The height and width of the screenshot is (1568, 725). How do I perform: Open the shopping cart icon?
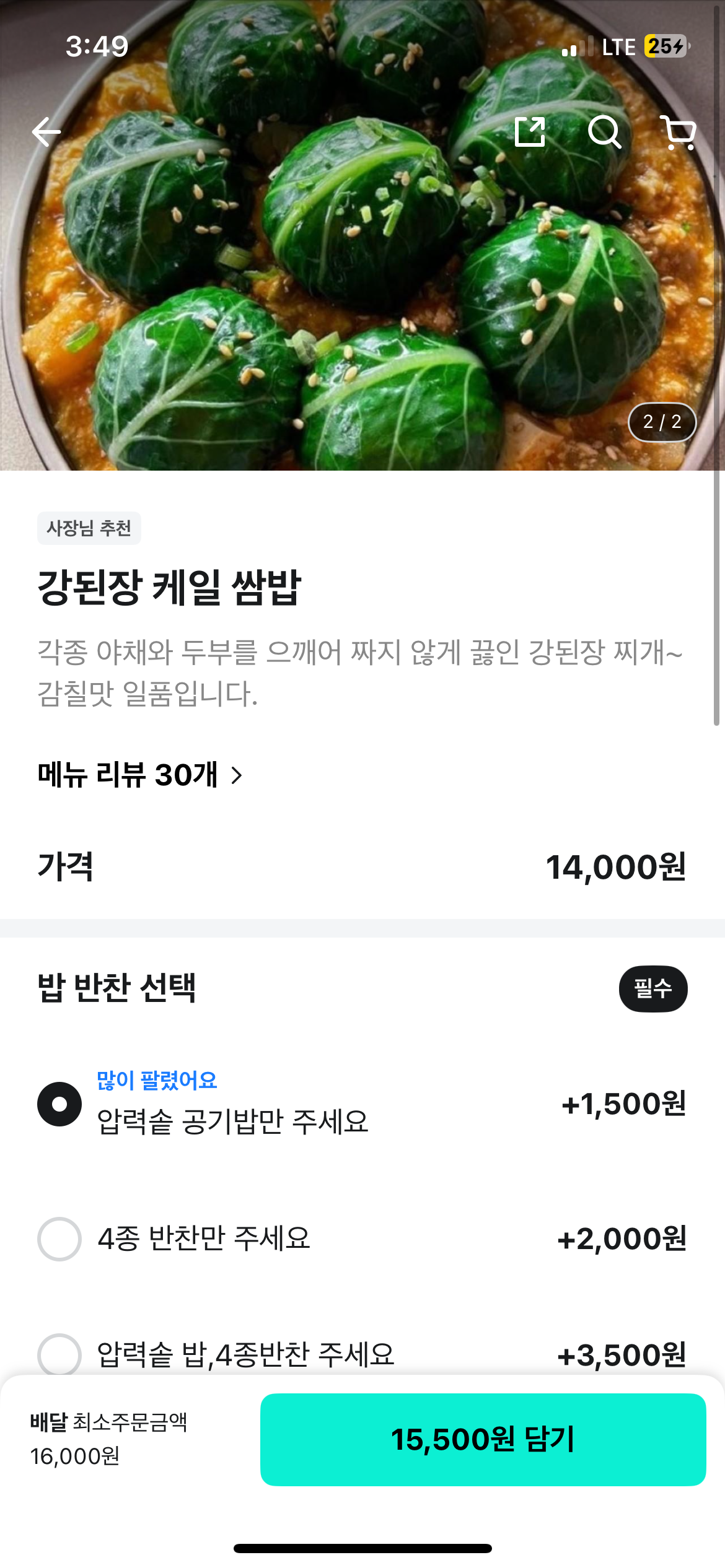[x=678, y=132]
